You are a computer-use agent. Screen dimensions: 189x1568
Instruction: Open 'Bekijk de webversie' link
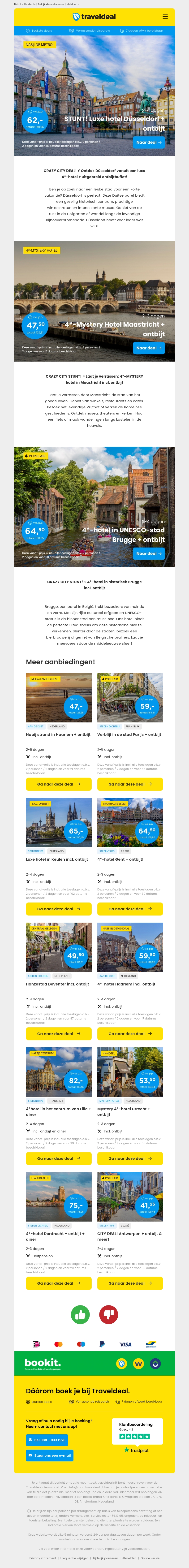51,4
